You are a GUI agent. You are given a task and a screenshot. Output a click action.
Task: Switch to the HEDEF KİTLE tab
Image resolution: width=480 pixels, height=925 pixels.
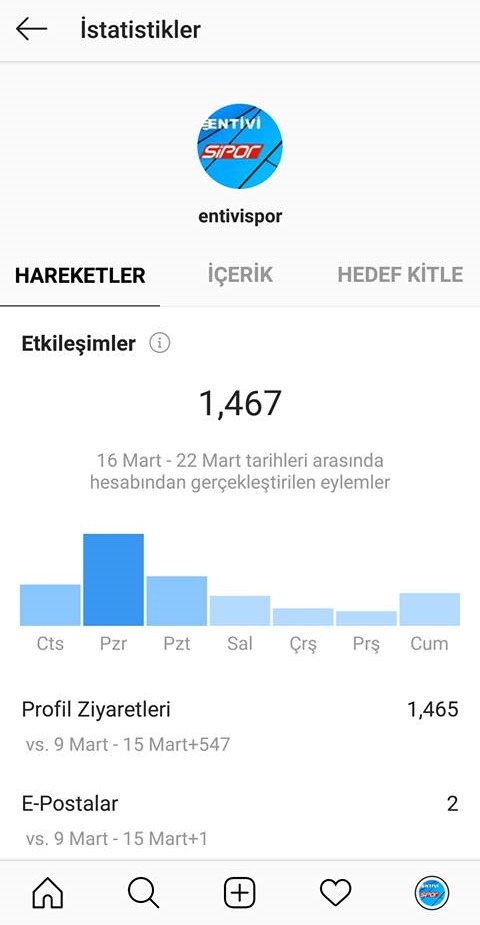point(400,275)
